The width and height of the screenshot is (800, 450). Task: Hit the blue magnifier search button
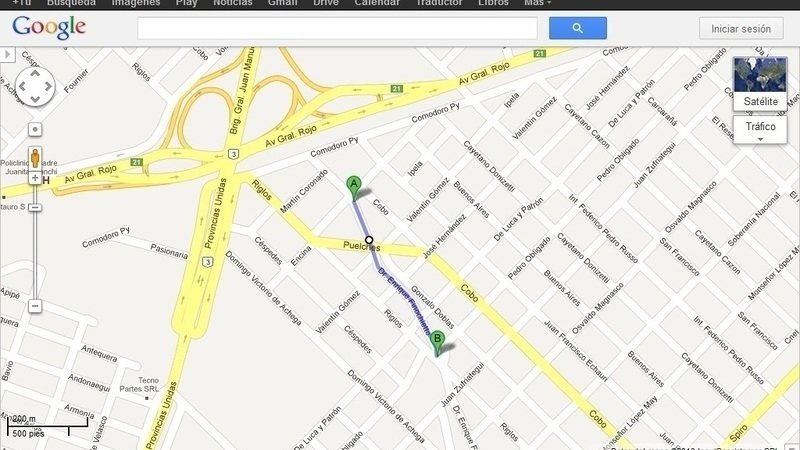(x=577, y=28)
